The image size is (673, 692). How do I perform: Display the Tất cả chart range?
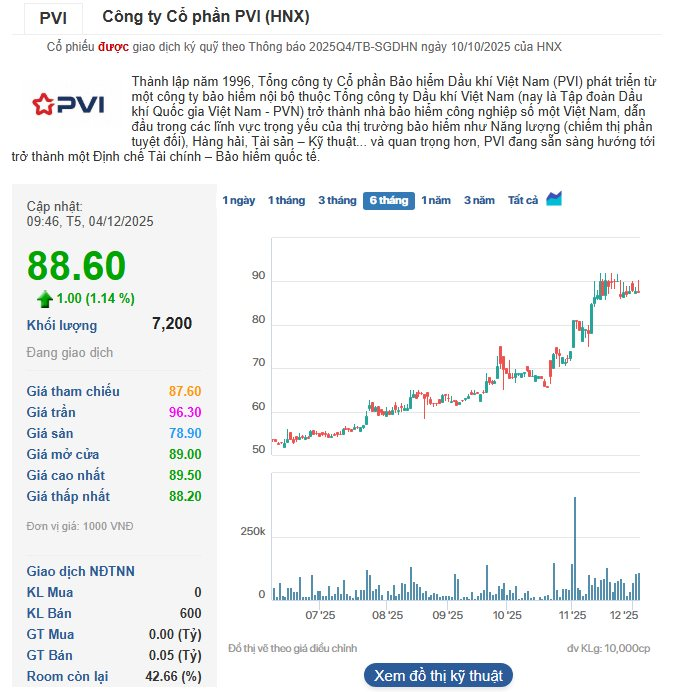pos(523,200)
